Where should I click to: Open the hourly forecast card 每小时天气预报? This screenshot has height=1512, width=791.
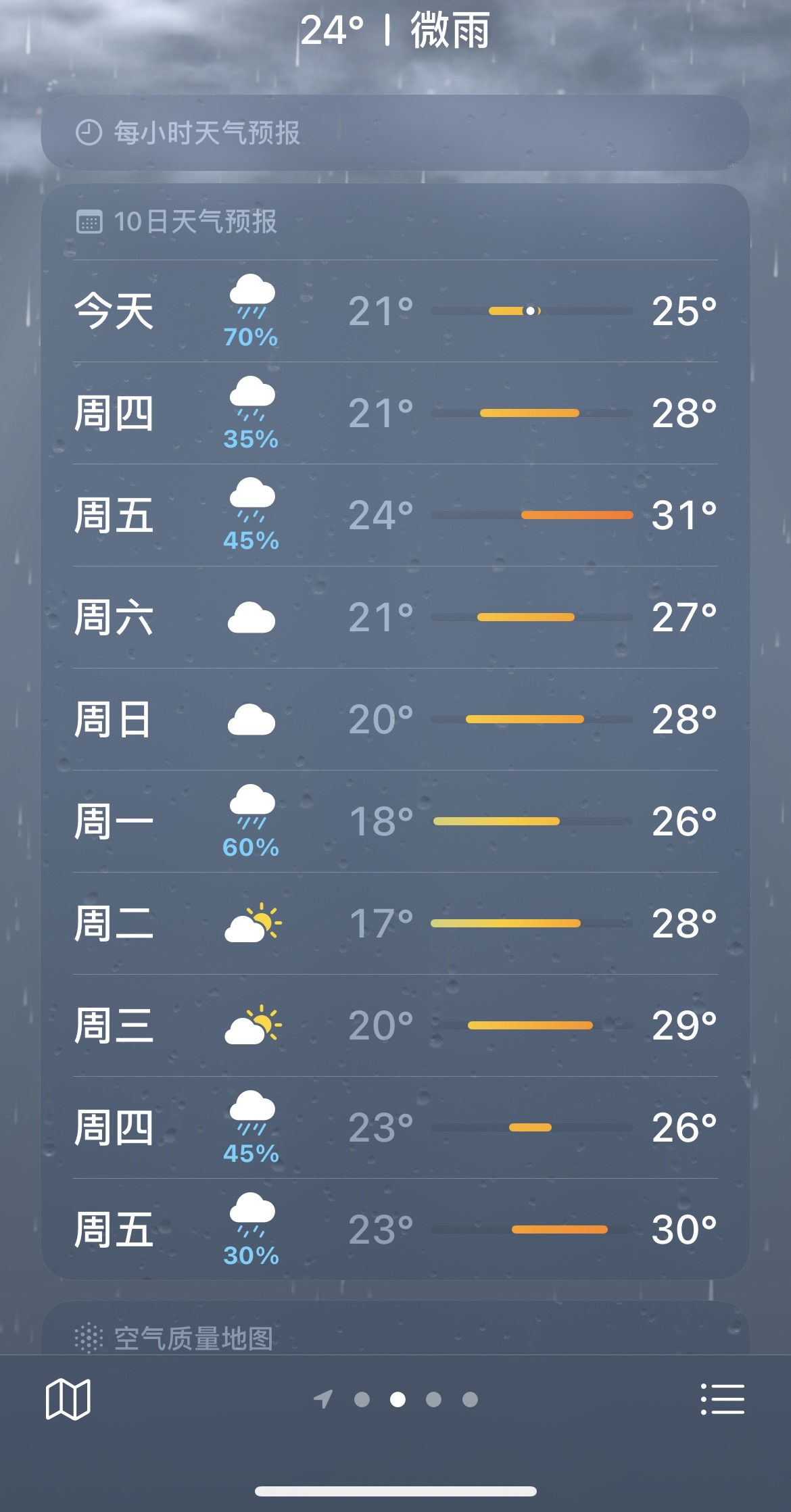[x=395, y=132]
